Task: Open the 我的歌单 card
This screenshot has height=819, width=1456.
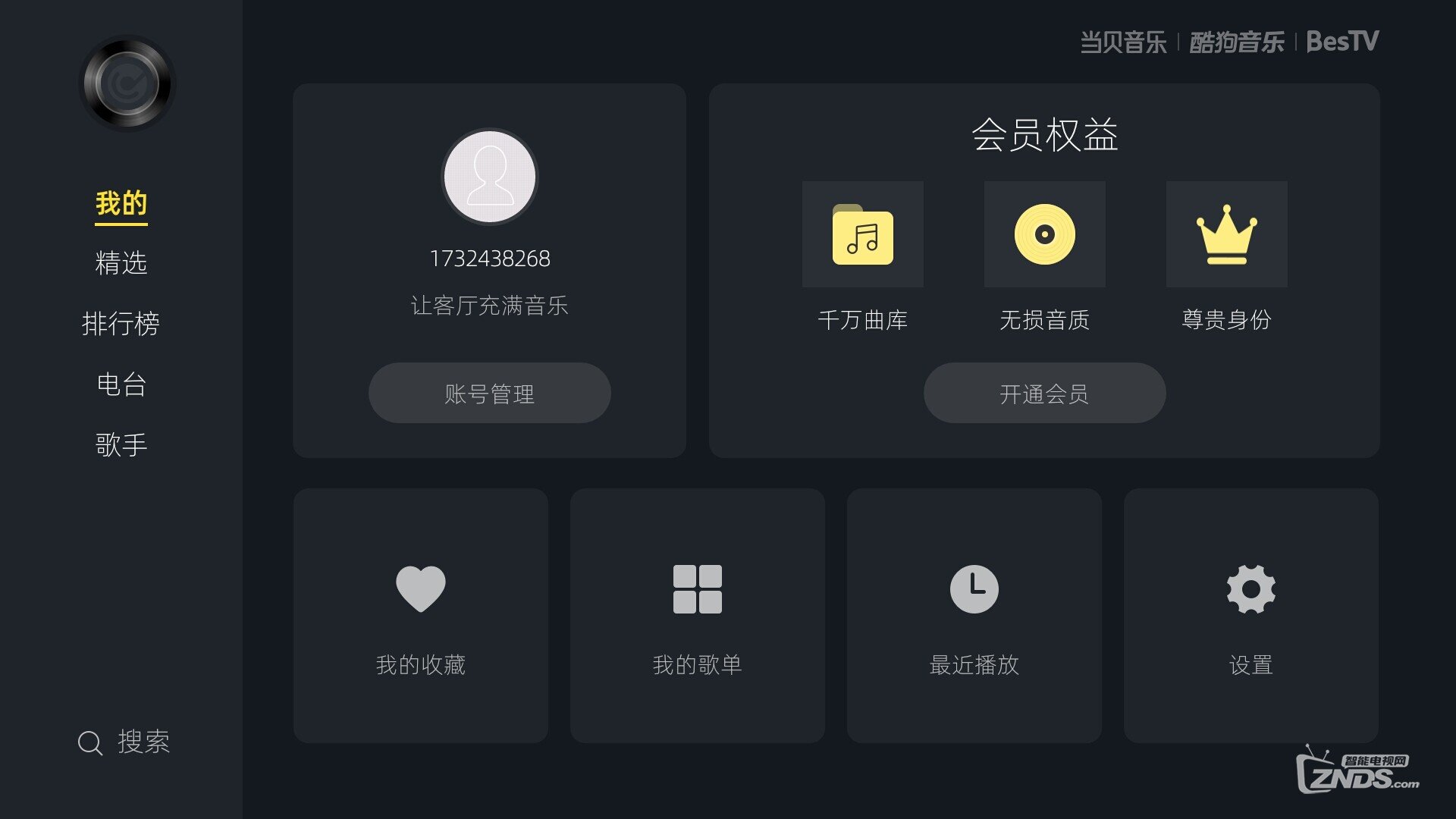Action: point(697,615)
